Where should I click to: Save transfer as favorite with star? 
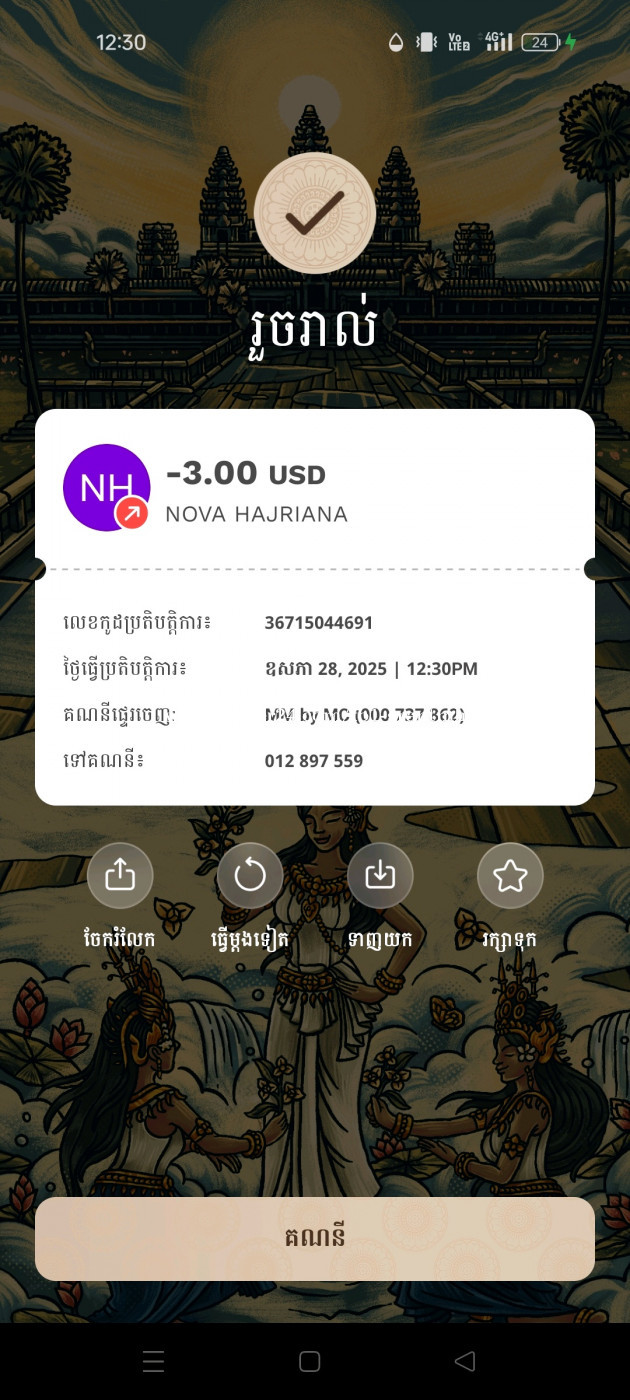click(x=510, y=876)
